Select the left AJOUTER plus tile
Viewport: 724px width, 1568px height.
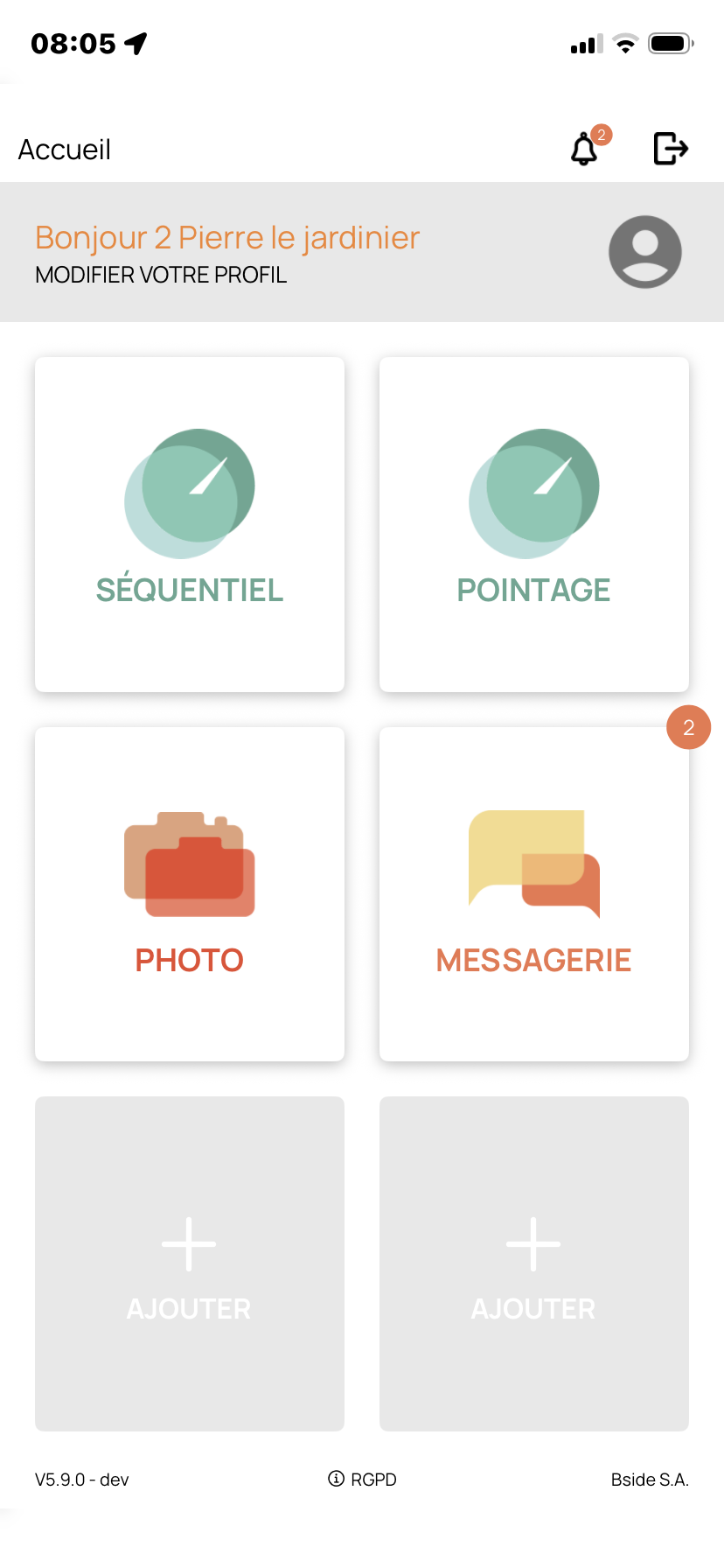[x=189, y=1263]
